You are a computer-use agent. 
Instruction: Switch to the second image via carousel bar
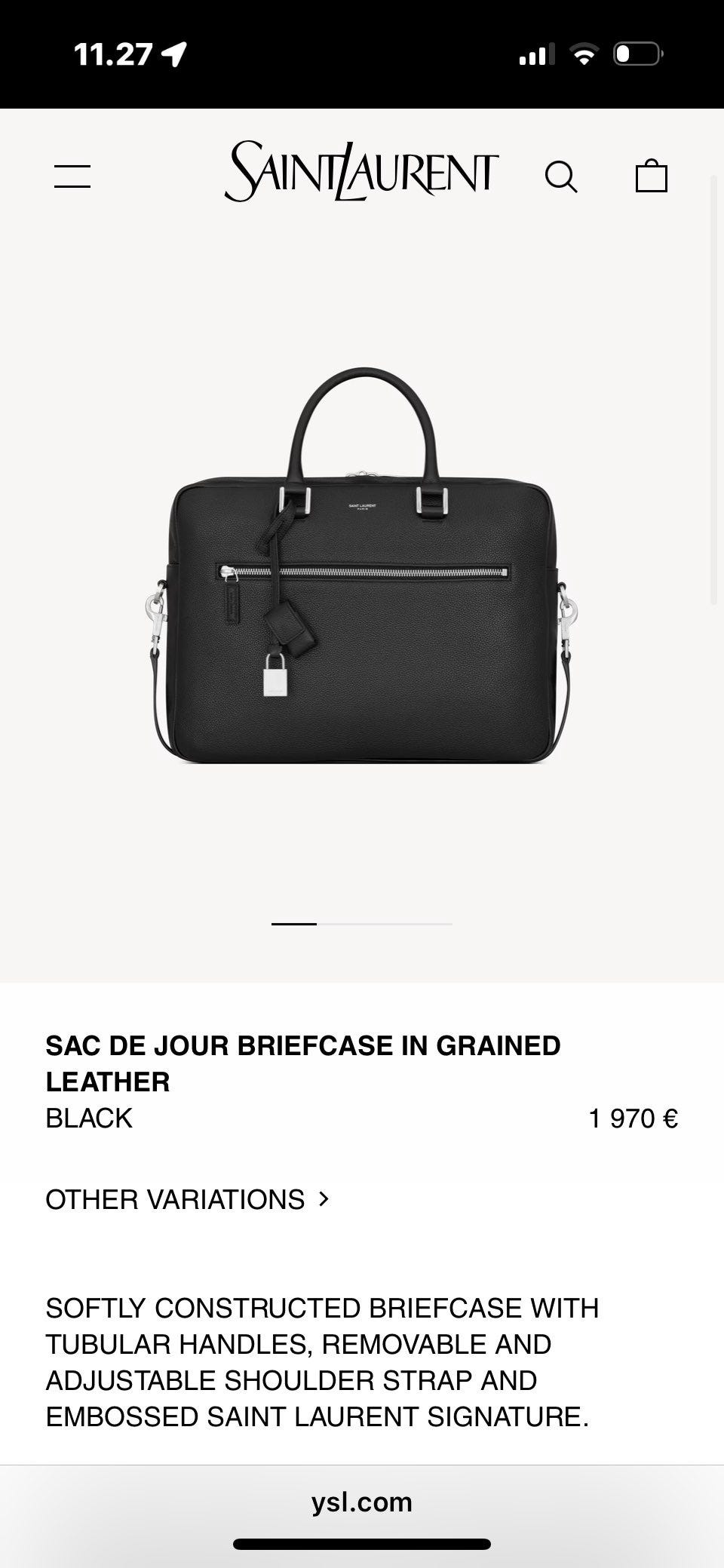tap(385, 922)
